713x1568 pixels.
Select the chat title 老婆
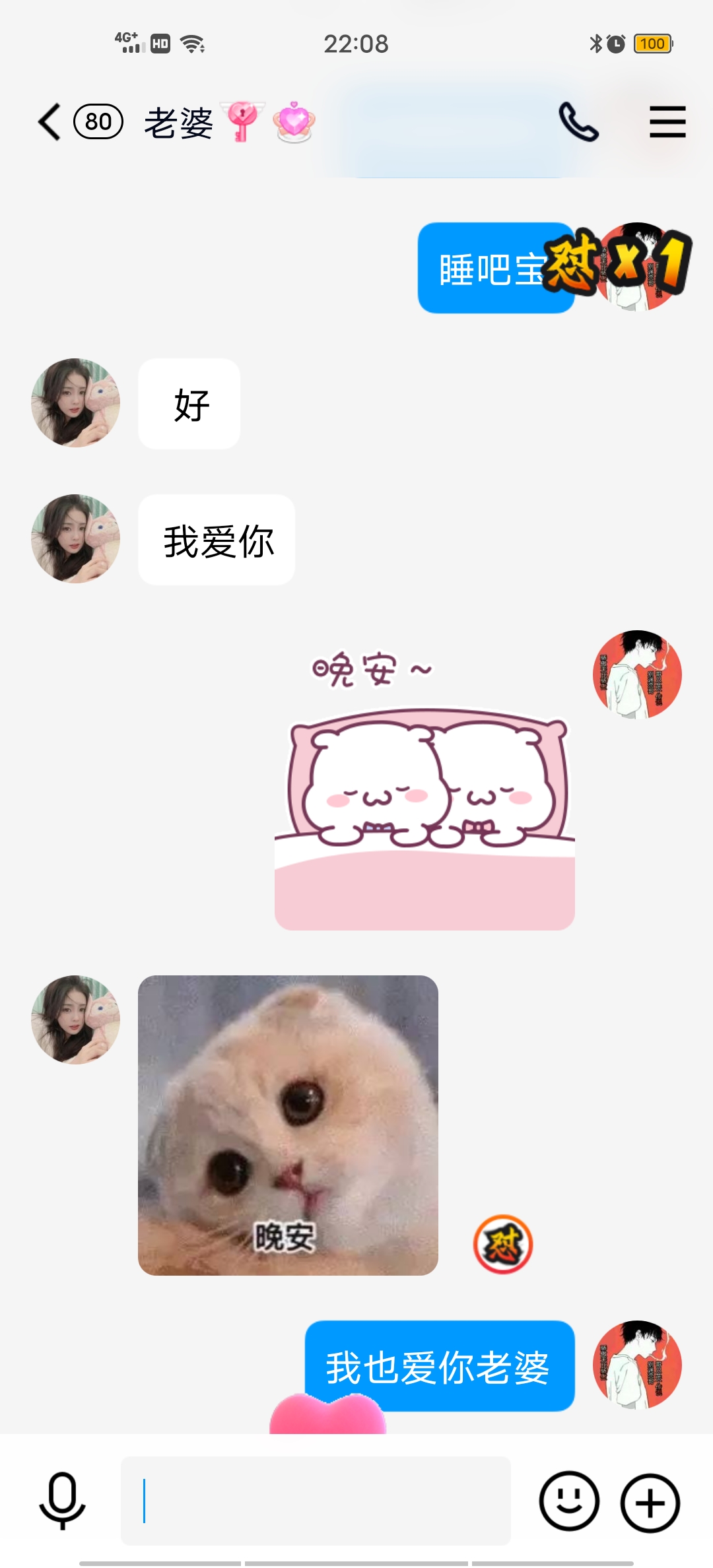tap(177, 123)
